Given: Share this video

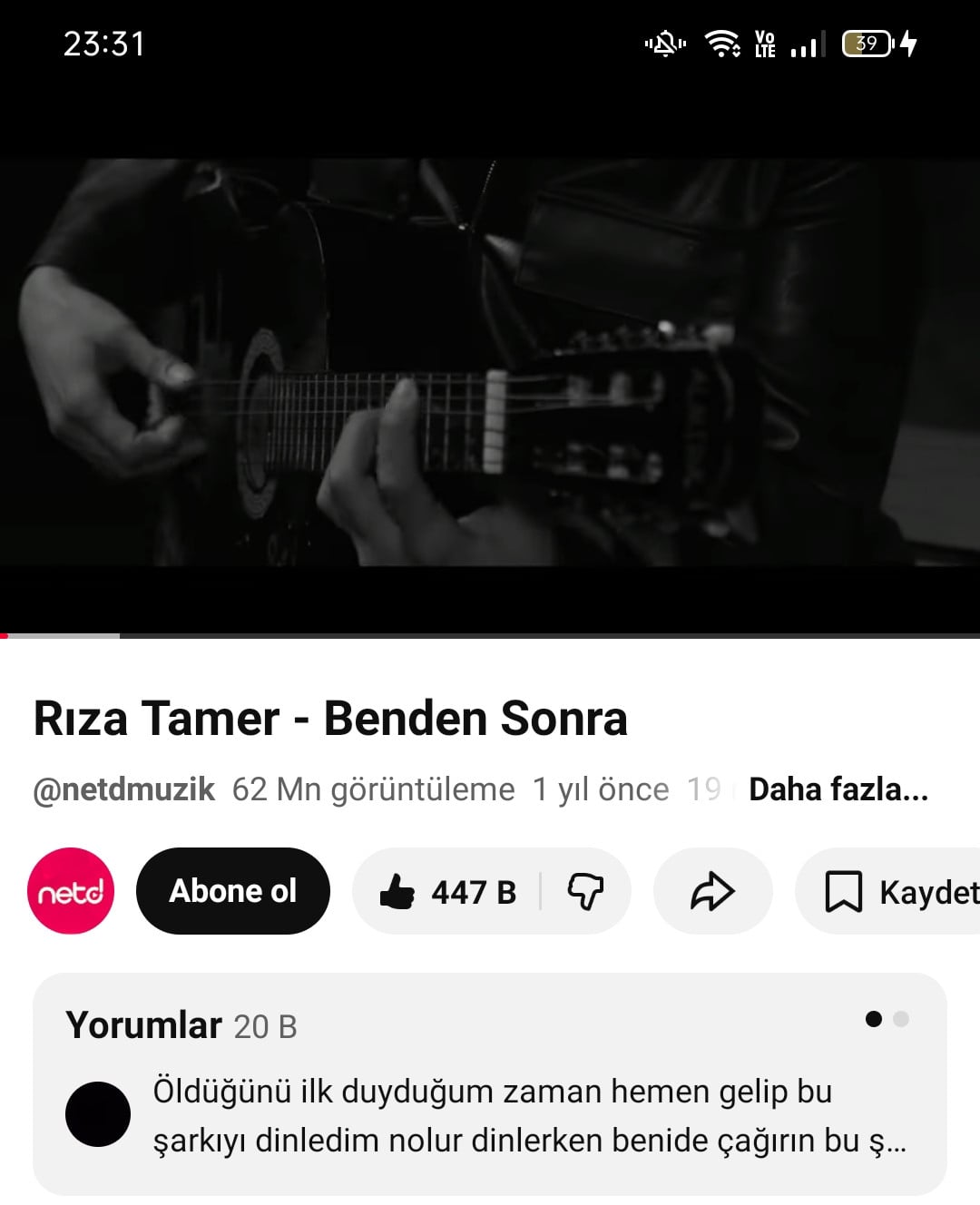Looking at the screenshot, I should coord(712,891).
